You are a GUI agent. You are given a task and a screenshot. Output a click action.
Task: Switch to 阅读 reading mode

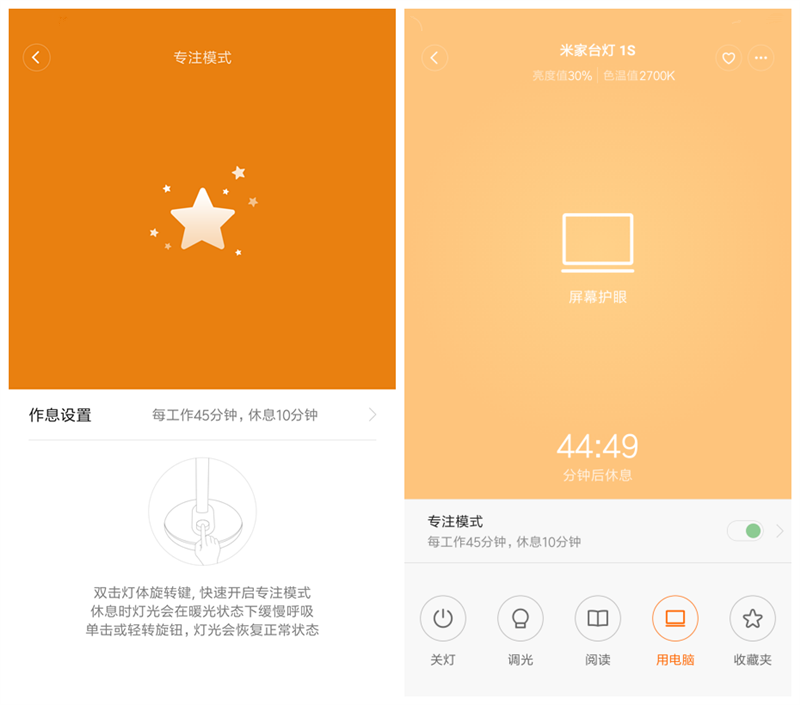coord(597,619)
